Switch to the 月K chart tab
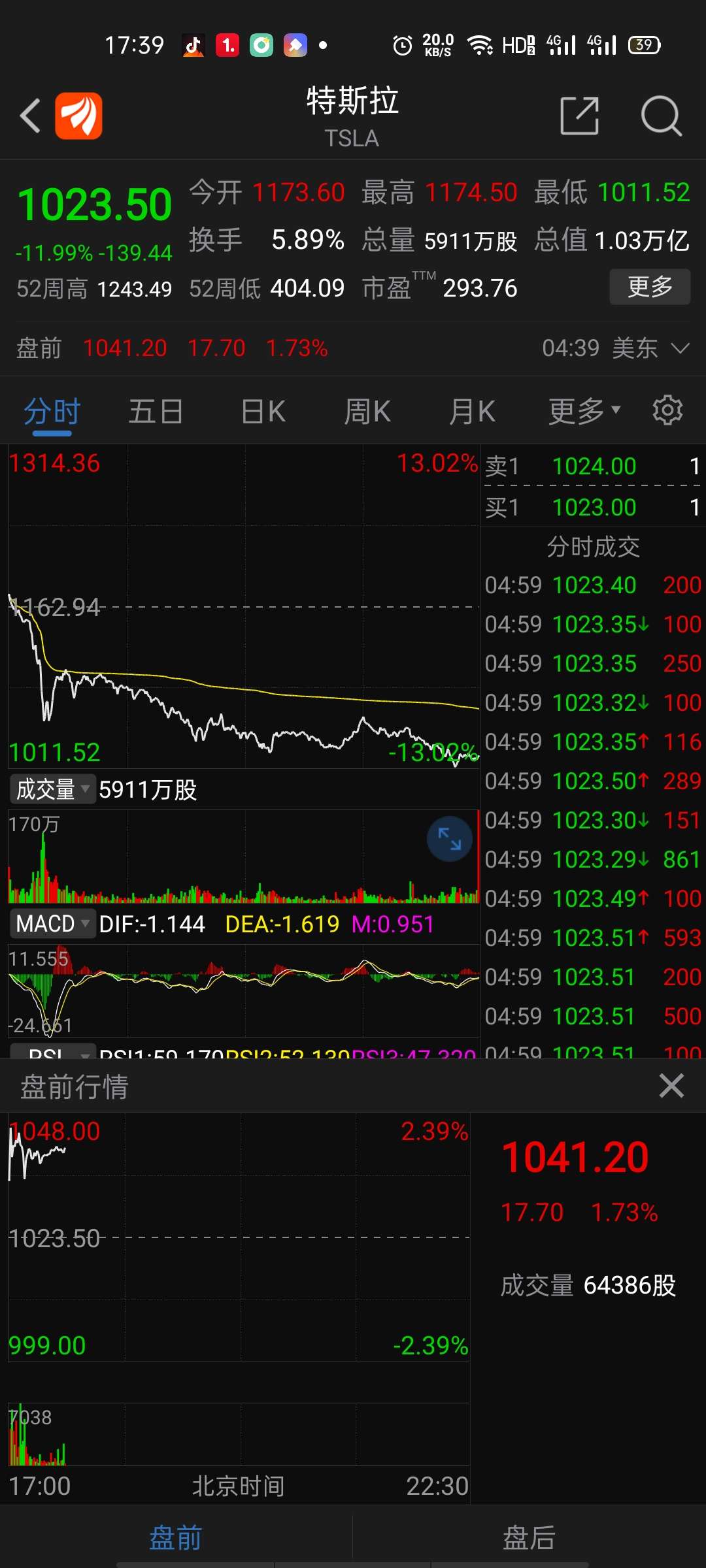Viewport: 706px width, 1568px height. pos(472,412)
